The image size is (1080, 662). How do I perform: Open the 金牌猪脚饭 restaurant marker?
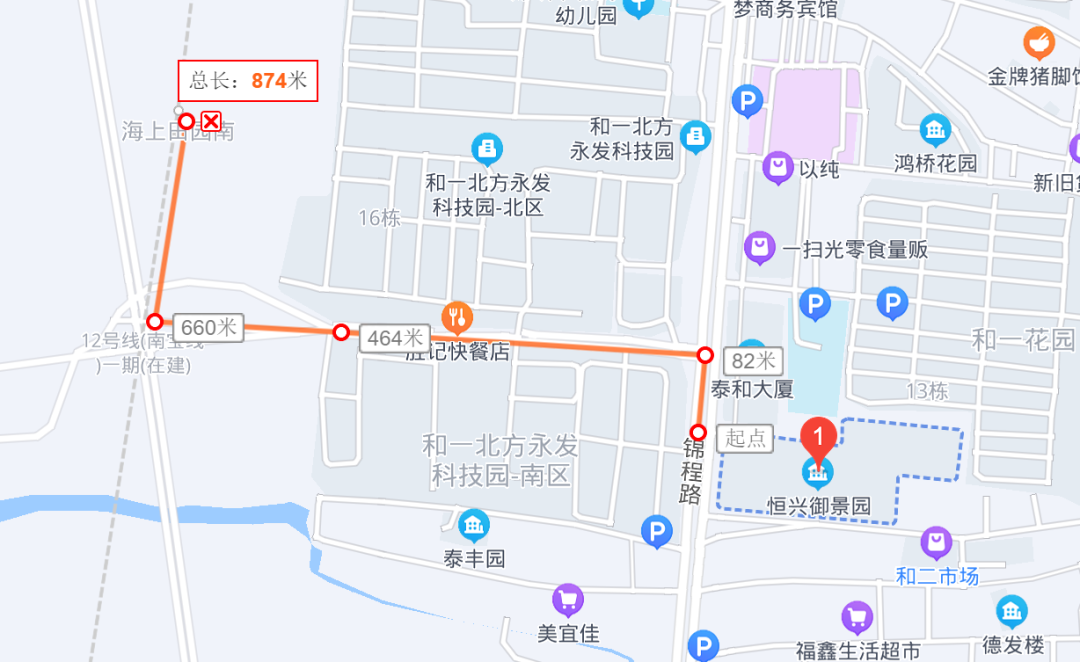pyautogui.click(x=1039, y=43)
